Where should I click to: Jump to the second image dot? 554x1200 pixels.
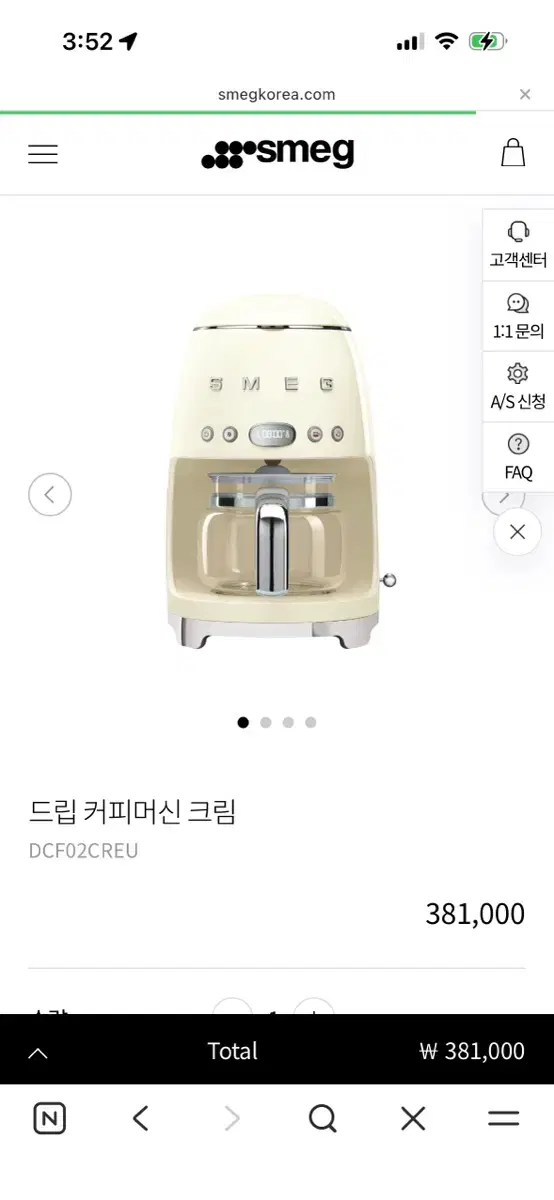[x=266, y=722]
